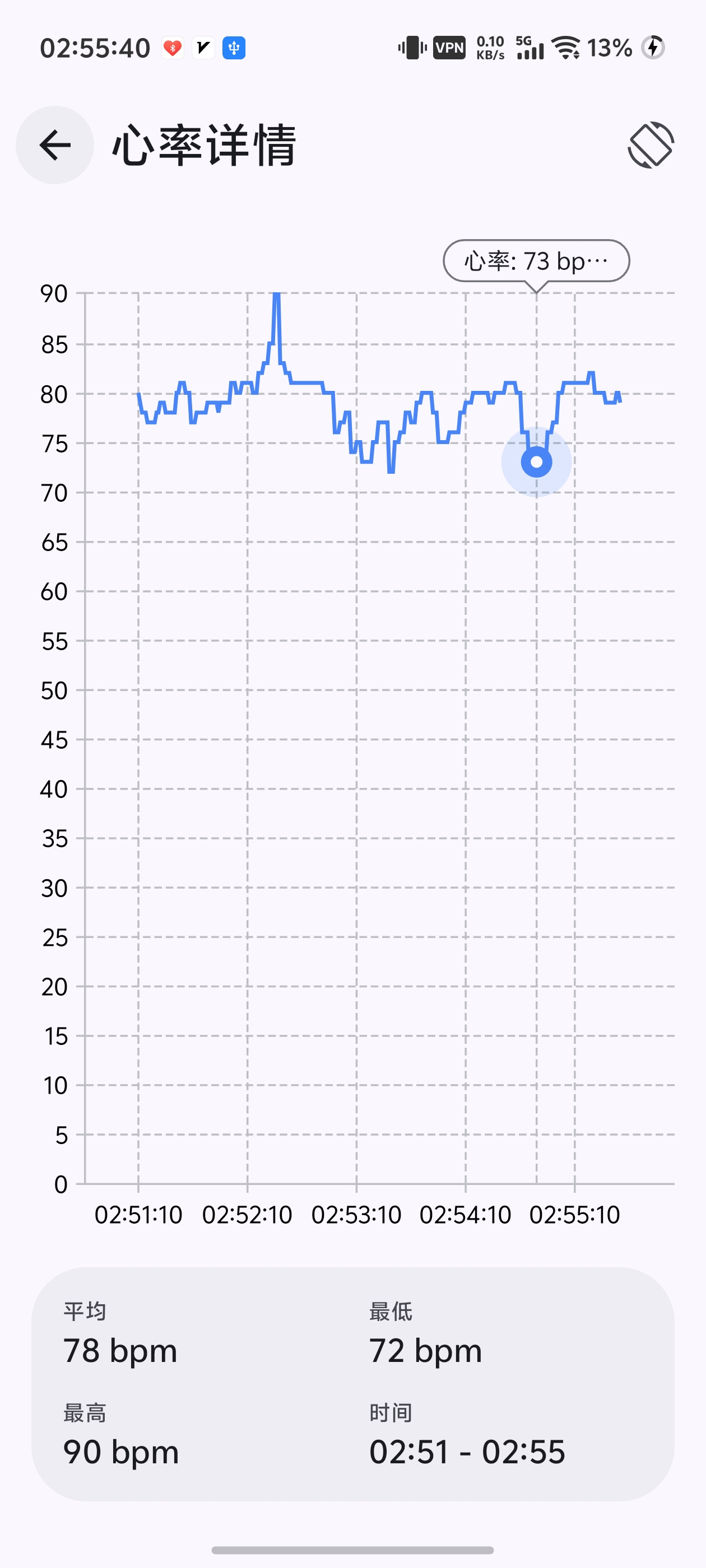The image size is (706, 1568).
Task: Open the heart rate 73 bpm tooltip
Action: coord(536,261)
